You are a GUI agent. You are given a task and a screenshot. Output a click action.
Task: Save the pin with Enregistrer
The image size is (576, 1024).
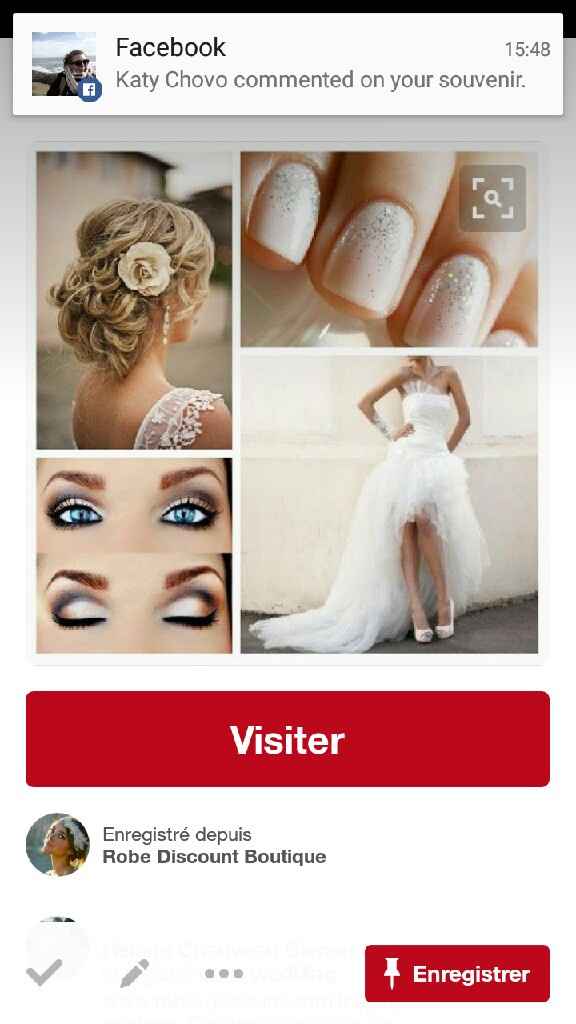(x=457, y=973)
